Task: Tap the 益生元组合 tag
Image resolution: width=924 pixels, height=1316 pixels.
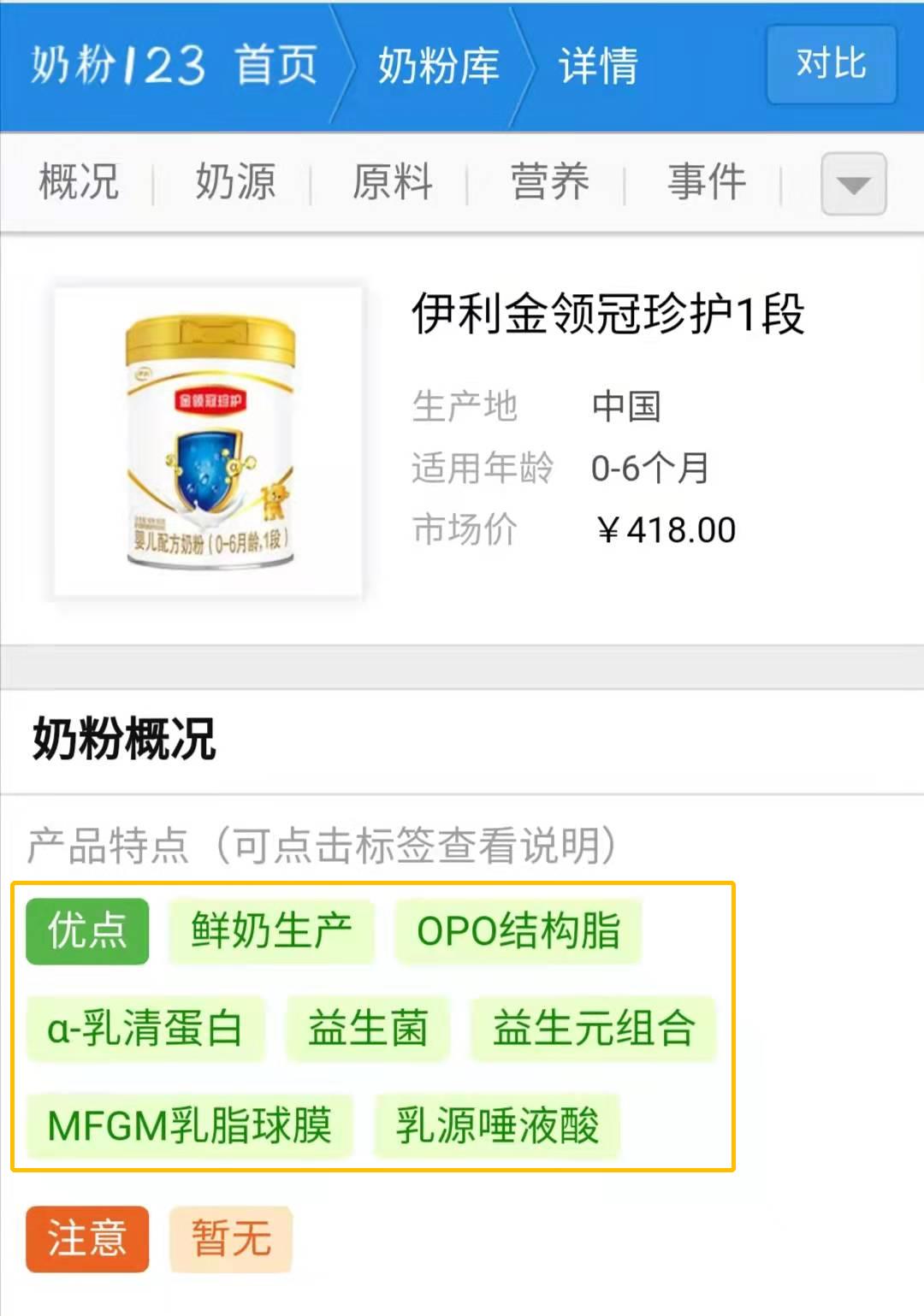Action: pos(593,1028)
